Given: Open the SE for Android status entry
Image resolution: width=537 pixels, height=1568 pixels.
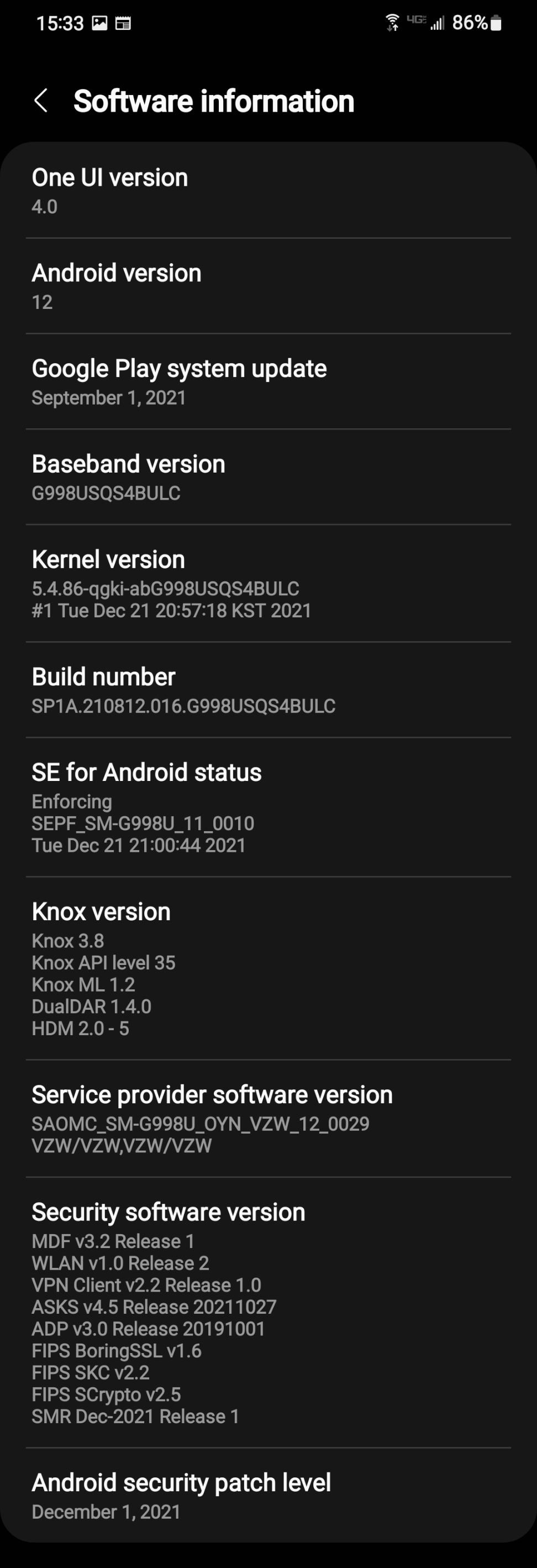Looking at the screenshot, I should [x=267, y=806].
